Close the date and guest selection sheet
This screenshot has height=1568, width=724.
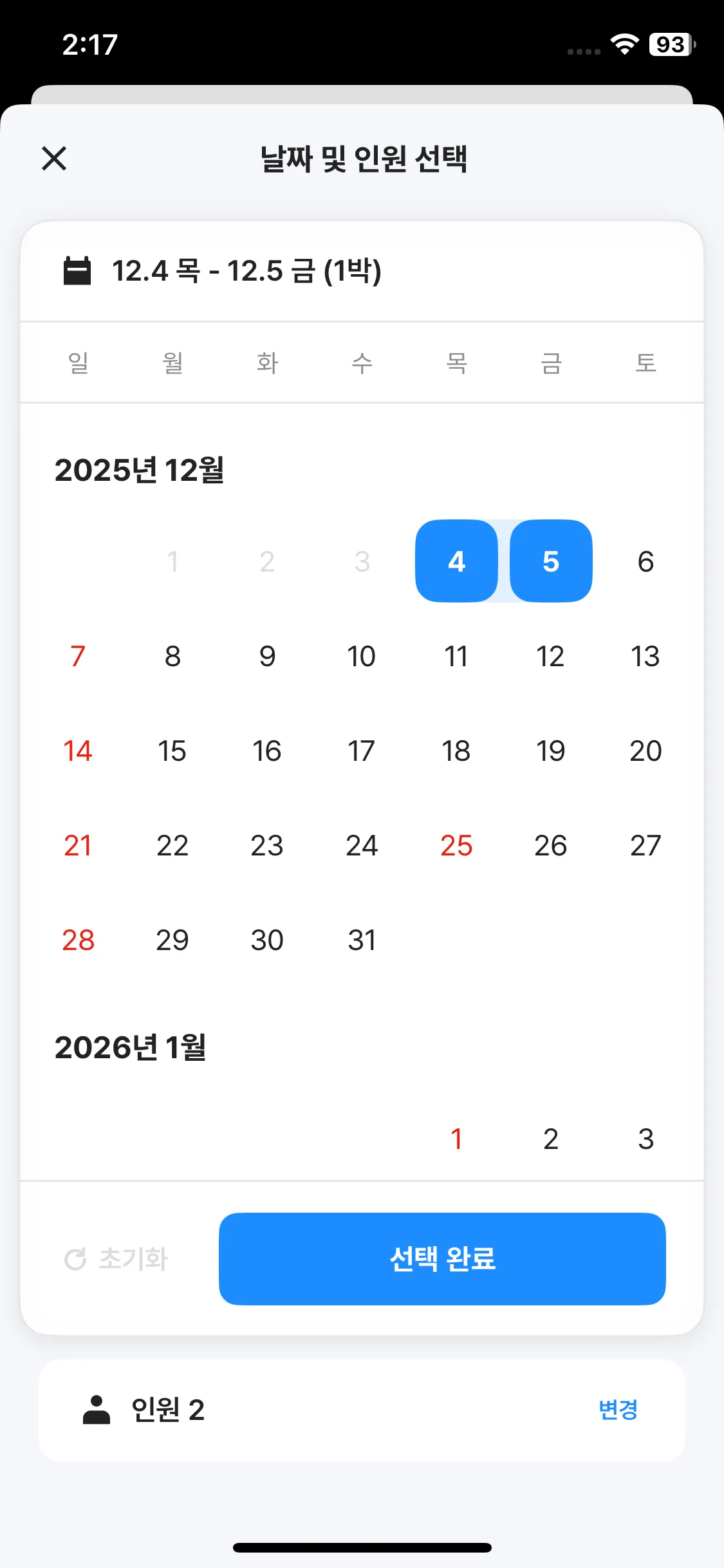point(54,158)
